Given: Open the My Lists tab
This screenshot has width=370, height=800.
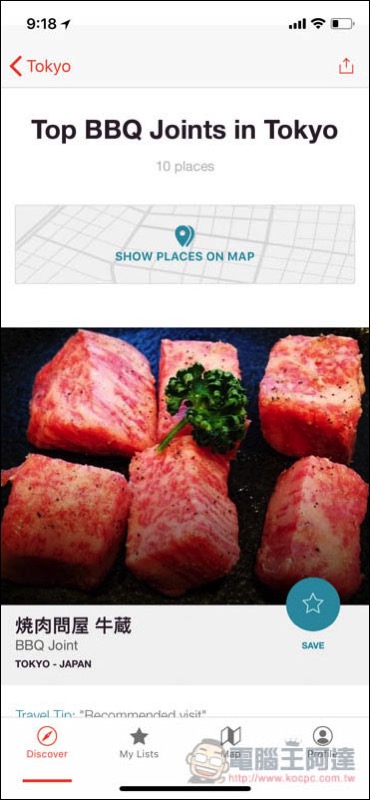Looking at the screenshot, I should 139,743.
